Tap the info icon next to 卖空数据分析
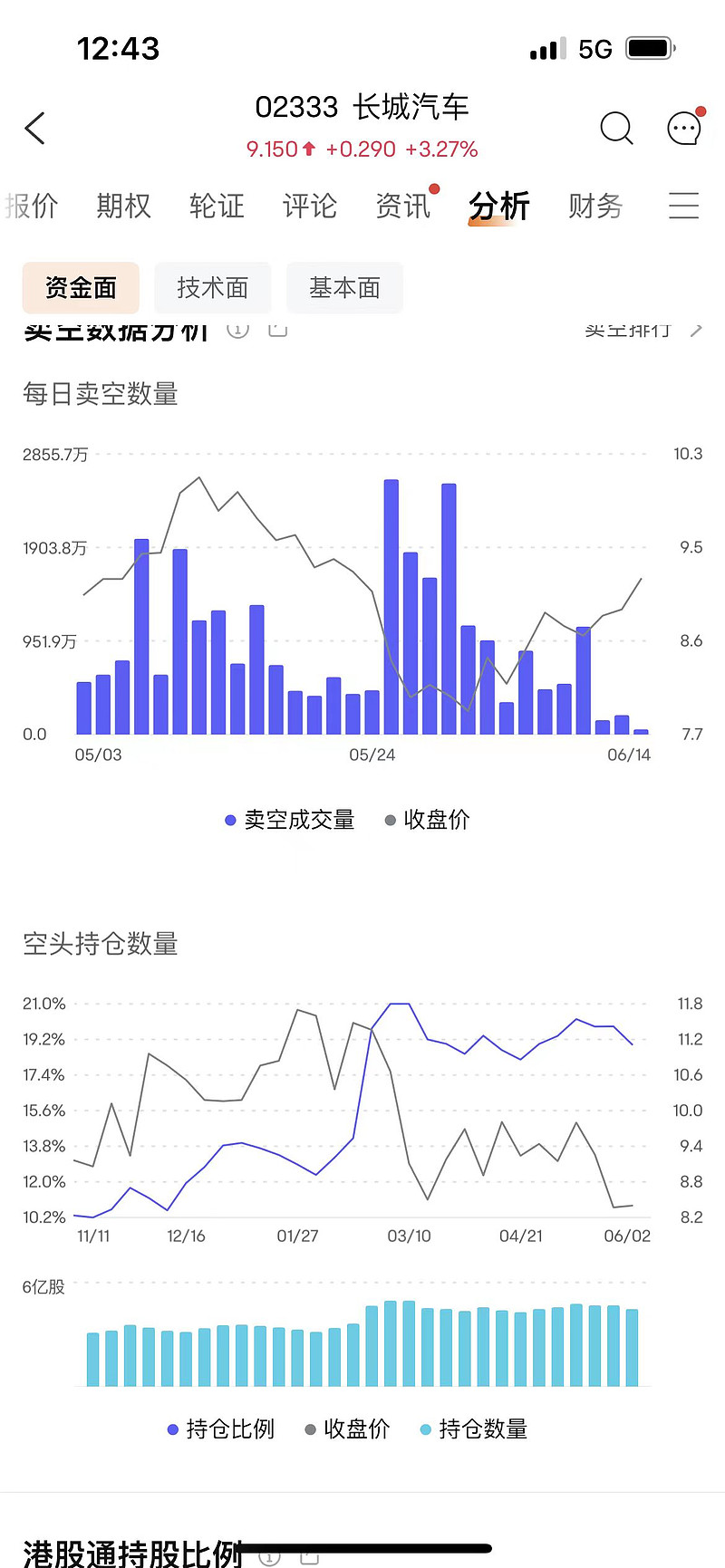The width and height of the screenshot is (725, 1568). (237, 330)
